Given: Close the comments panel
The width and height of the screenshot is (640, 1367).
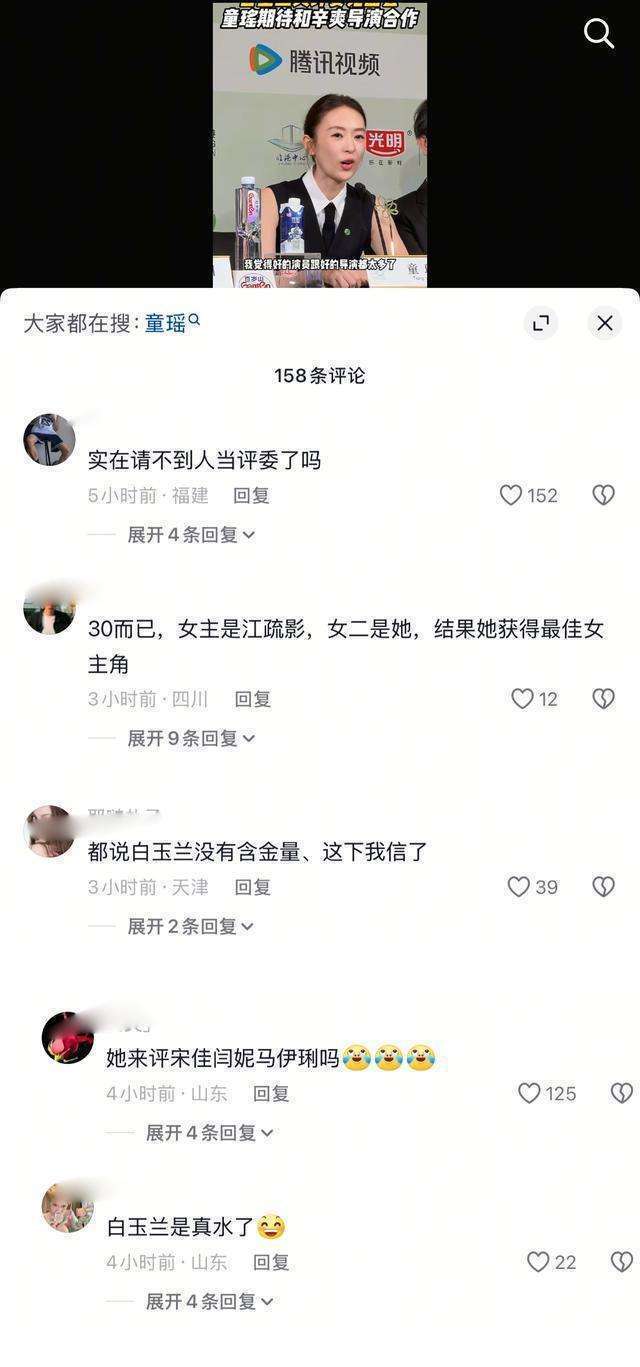Looking at the screenshot, I should 604,323.
